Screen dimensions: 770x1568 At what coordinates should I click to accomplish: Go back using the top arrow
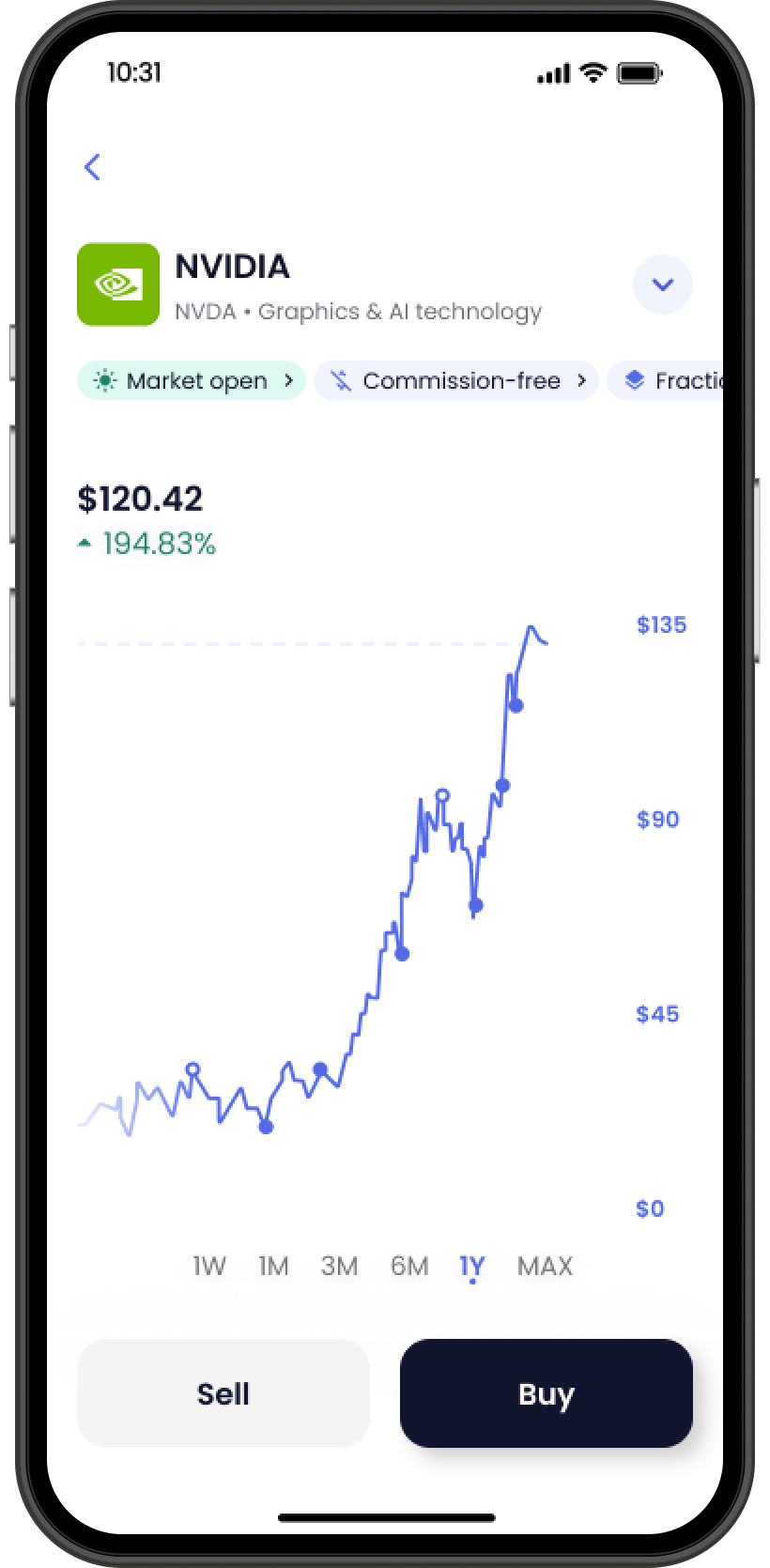[x=92, y=167]
